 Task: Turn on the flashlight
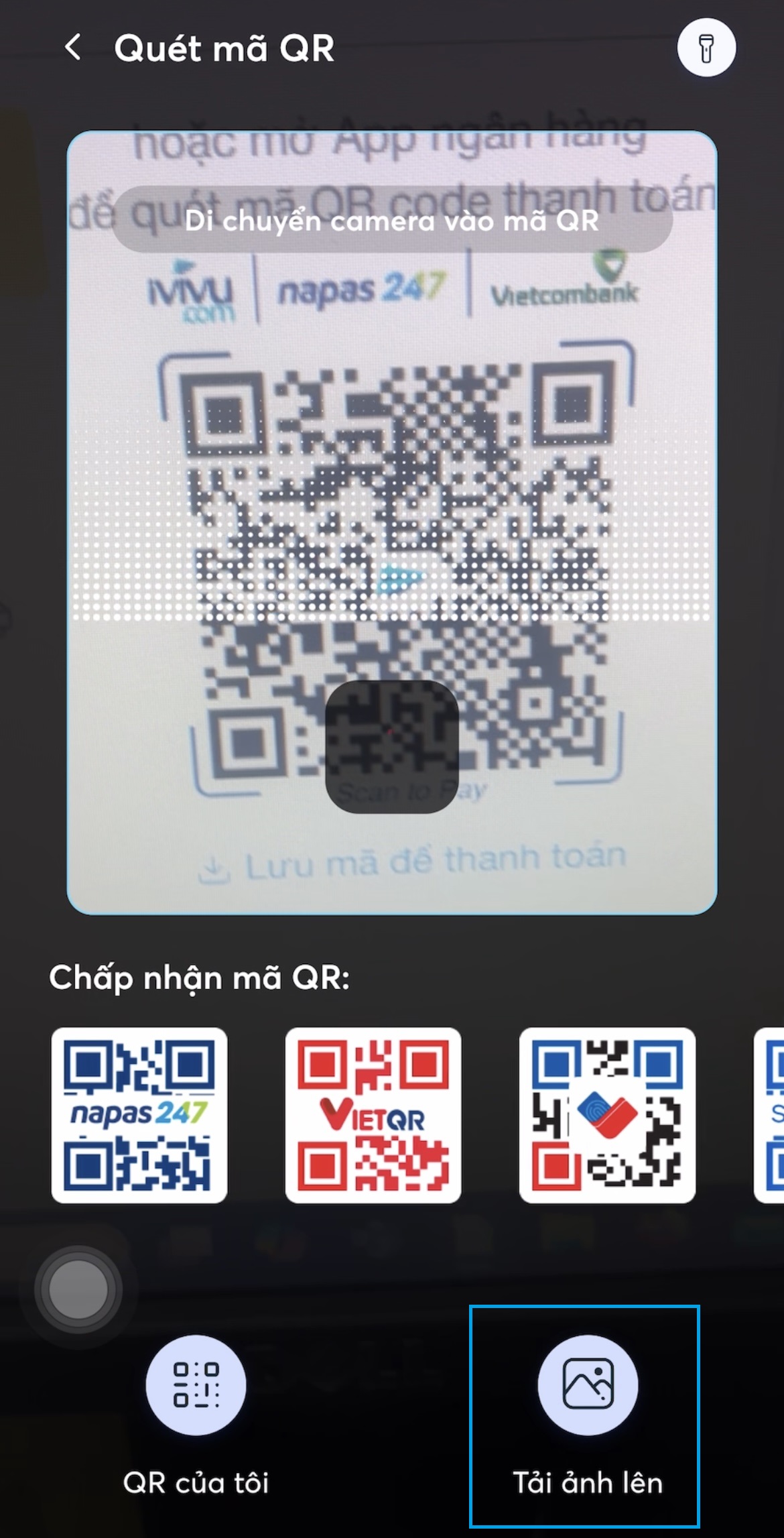(706, 48)
